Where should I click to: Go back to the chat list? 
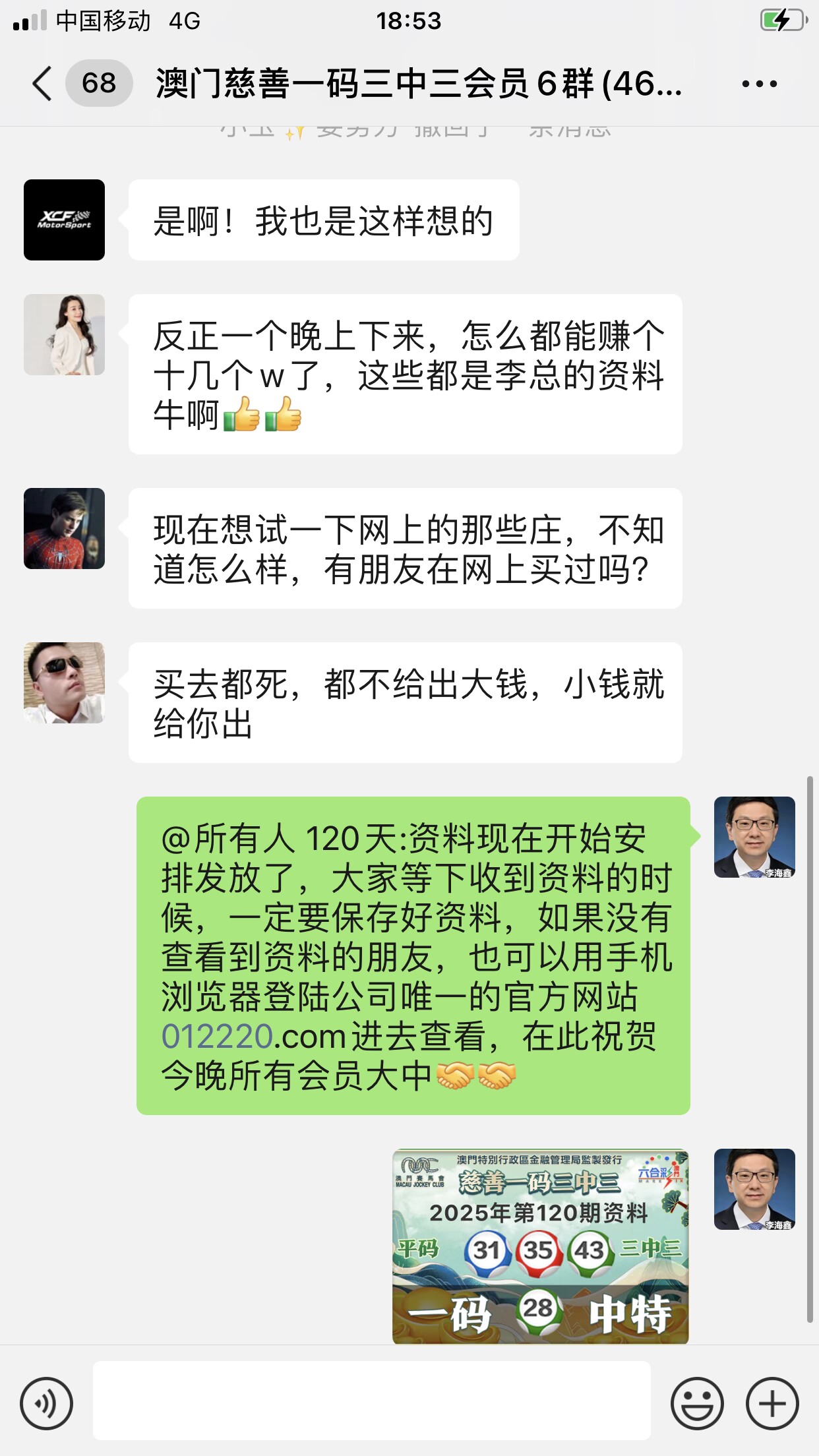(42, 84)
